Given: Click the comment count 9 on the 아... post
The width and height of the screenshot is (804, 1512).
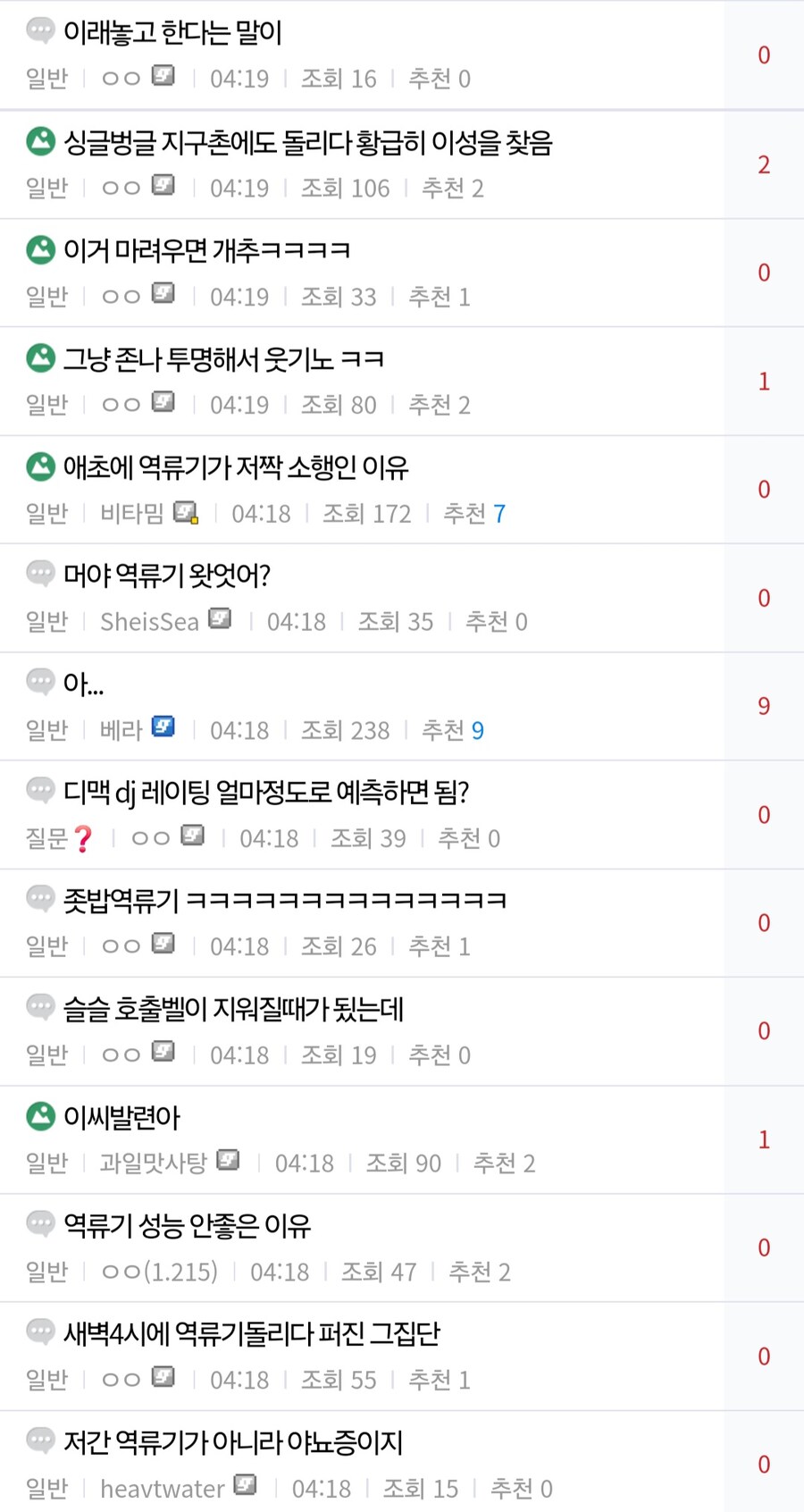Looking at the screenshot, I should 764,705.
